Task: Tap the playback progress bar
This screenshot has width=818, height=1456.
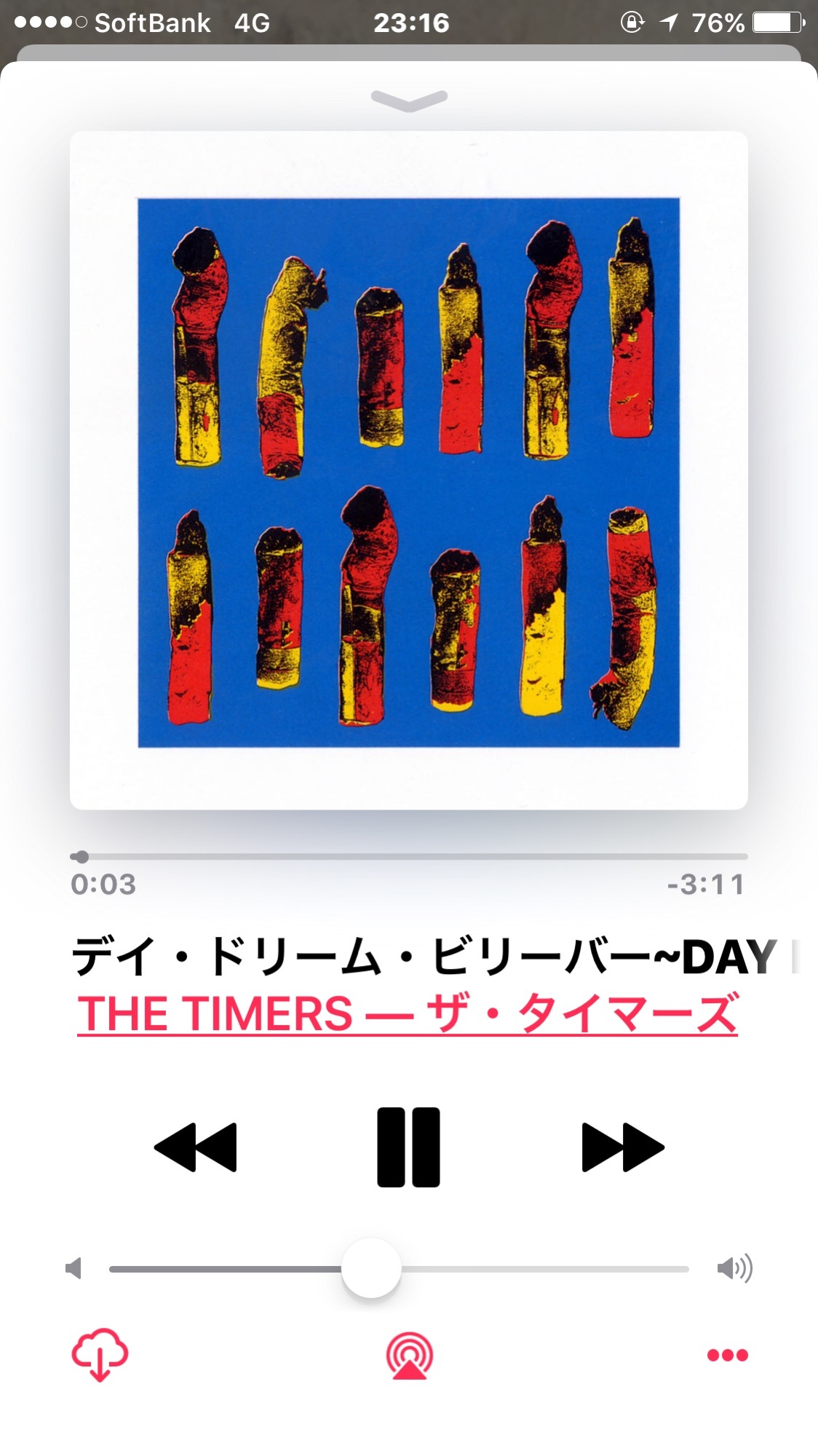Action: click(x=409, y=857)
